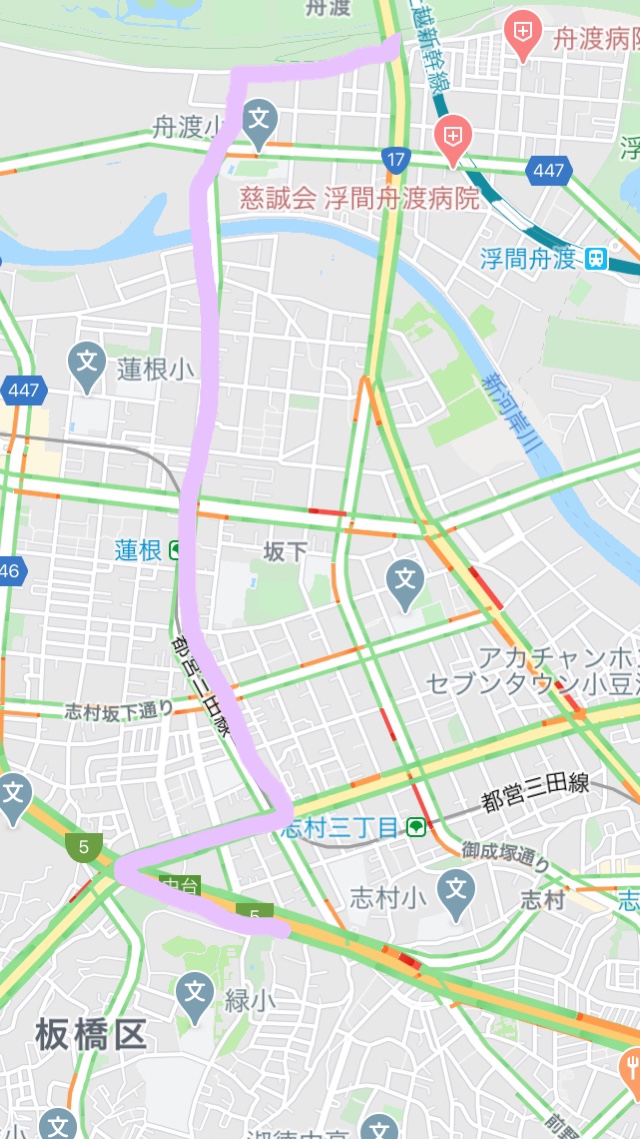
Task: Tap the 志村三丁目 station marker
Action: pyautogui.click(x=416, y=825)
